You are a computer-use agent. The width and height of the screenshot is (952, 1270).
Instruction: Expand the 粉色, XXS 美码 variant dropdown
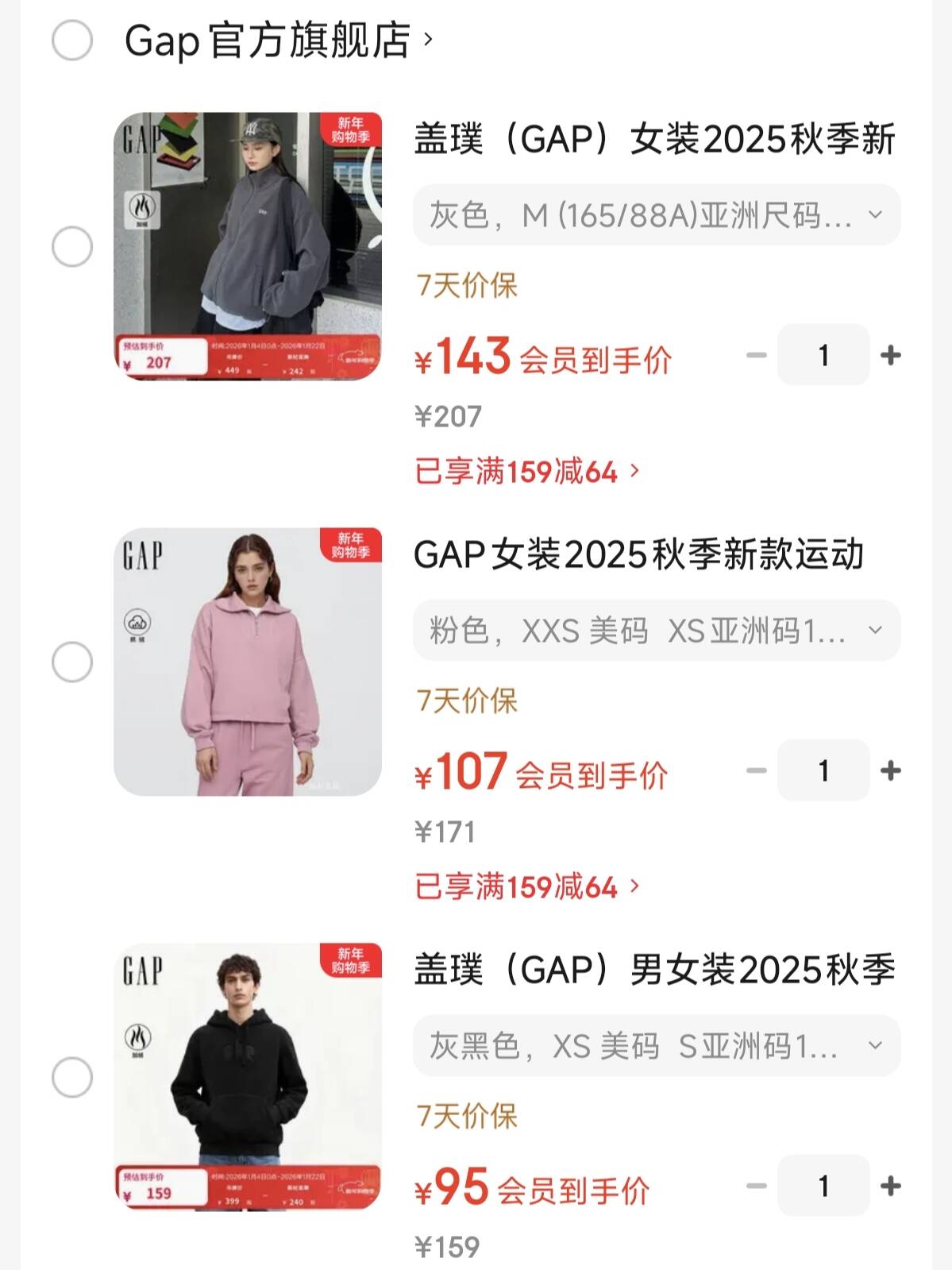pyautogui.click(x=657, y=631)
